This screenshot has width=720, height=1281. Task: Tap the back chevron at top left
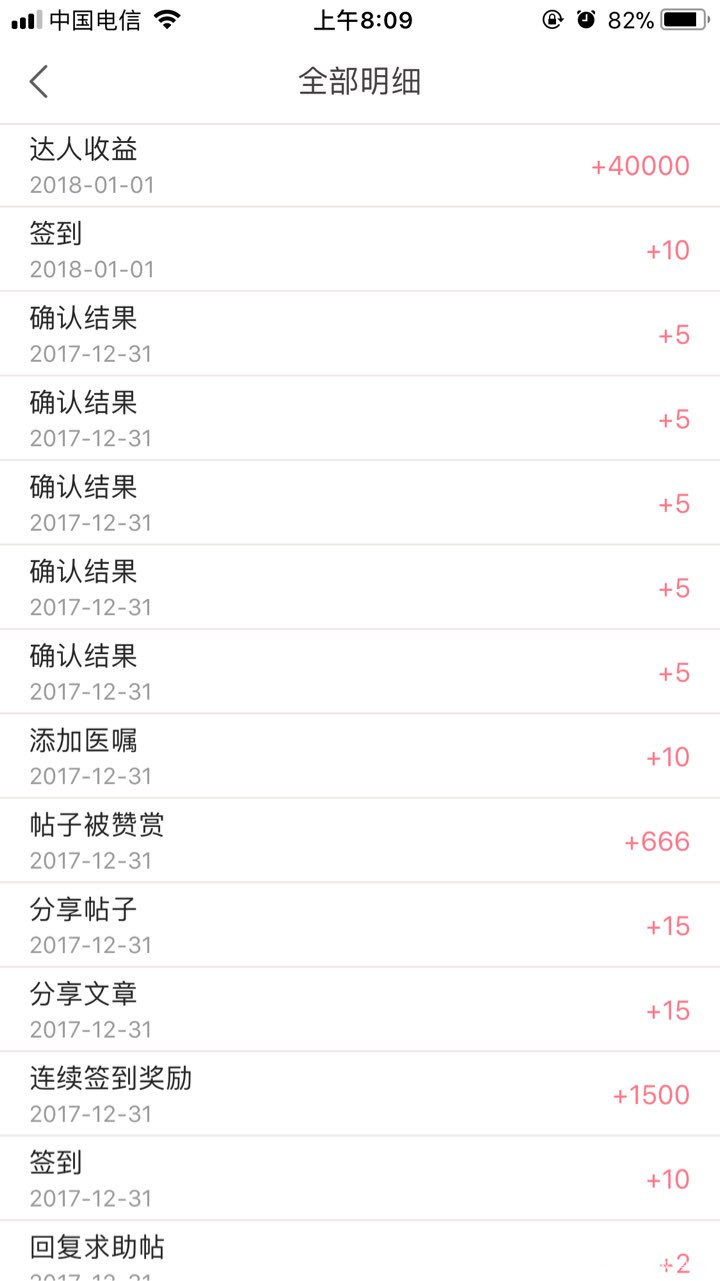(38, 81)
